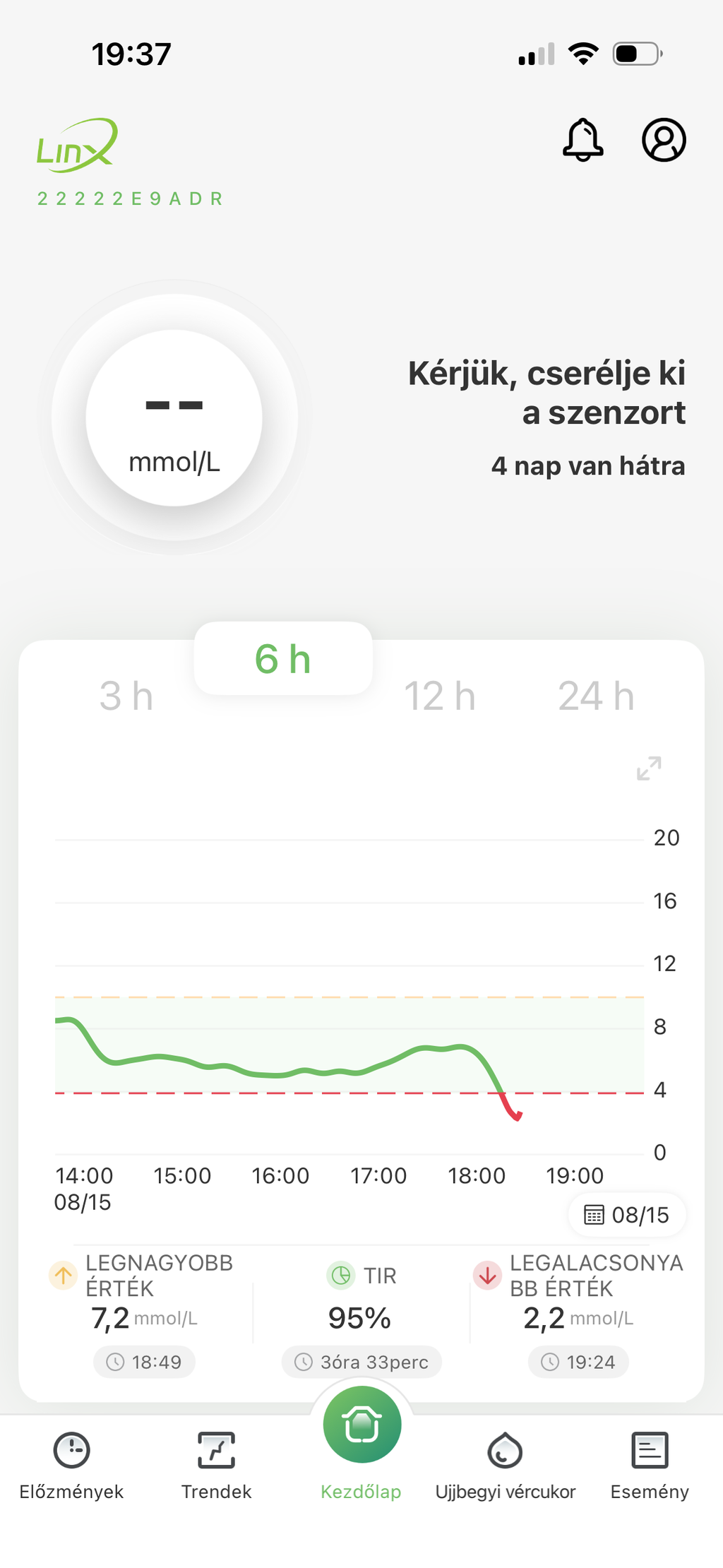This screenshot has height=1568, width=723.
Task: Open Ujjbegyi vércukor tab
Action: (x=506, y=1466)
